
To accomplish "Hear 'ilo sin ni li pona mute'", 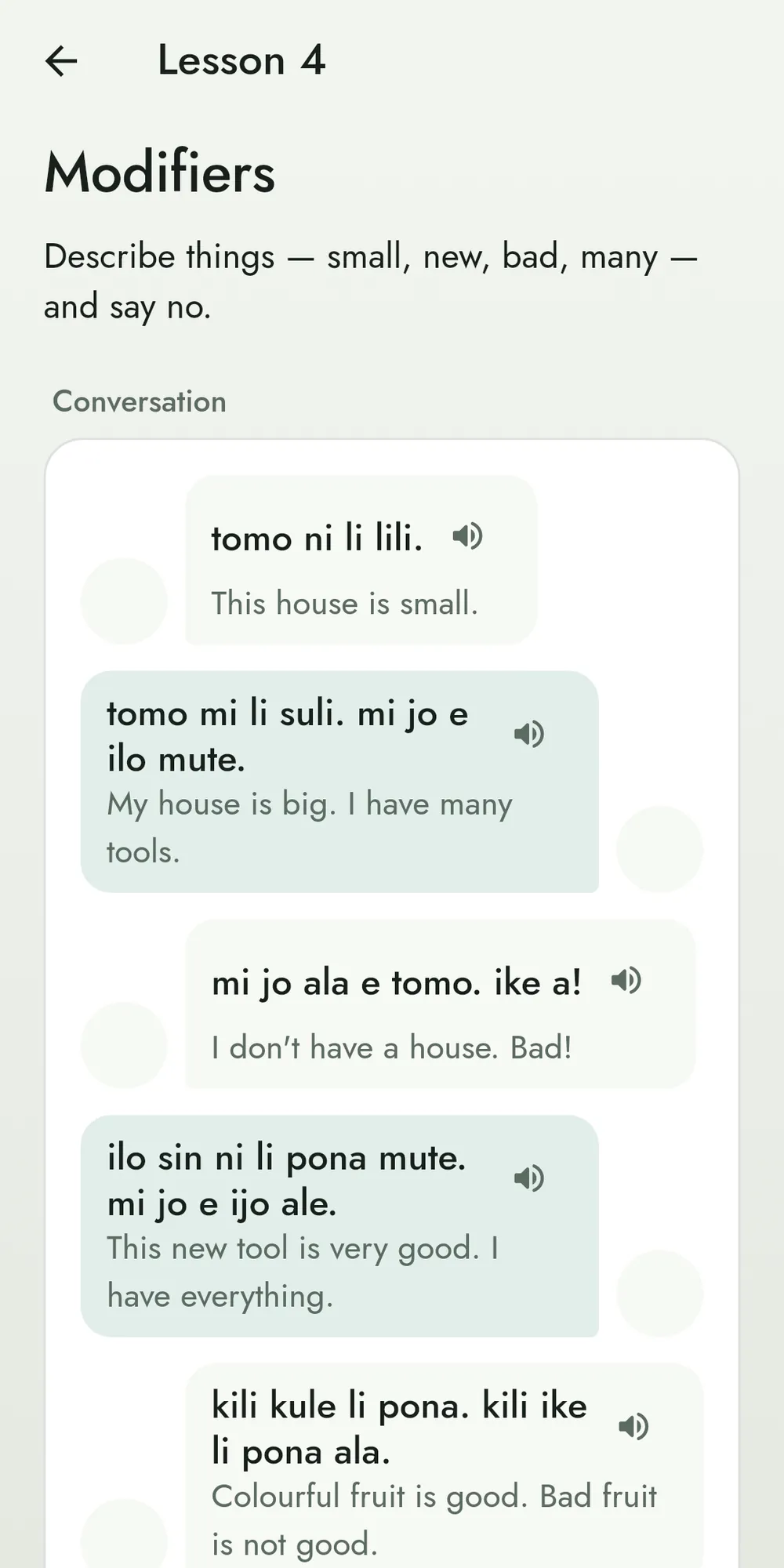I will [529, 1178].
